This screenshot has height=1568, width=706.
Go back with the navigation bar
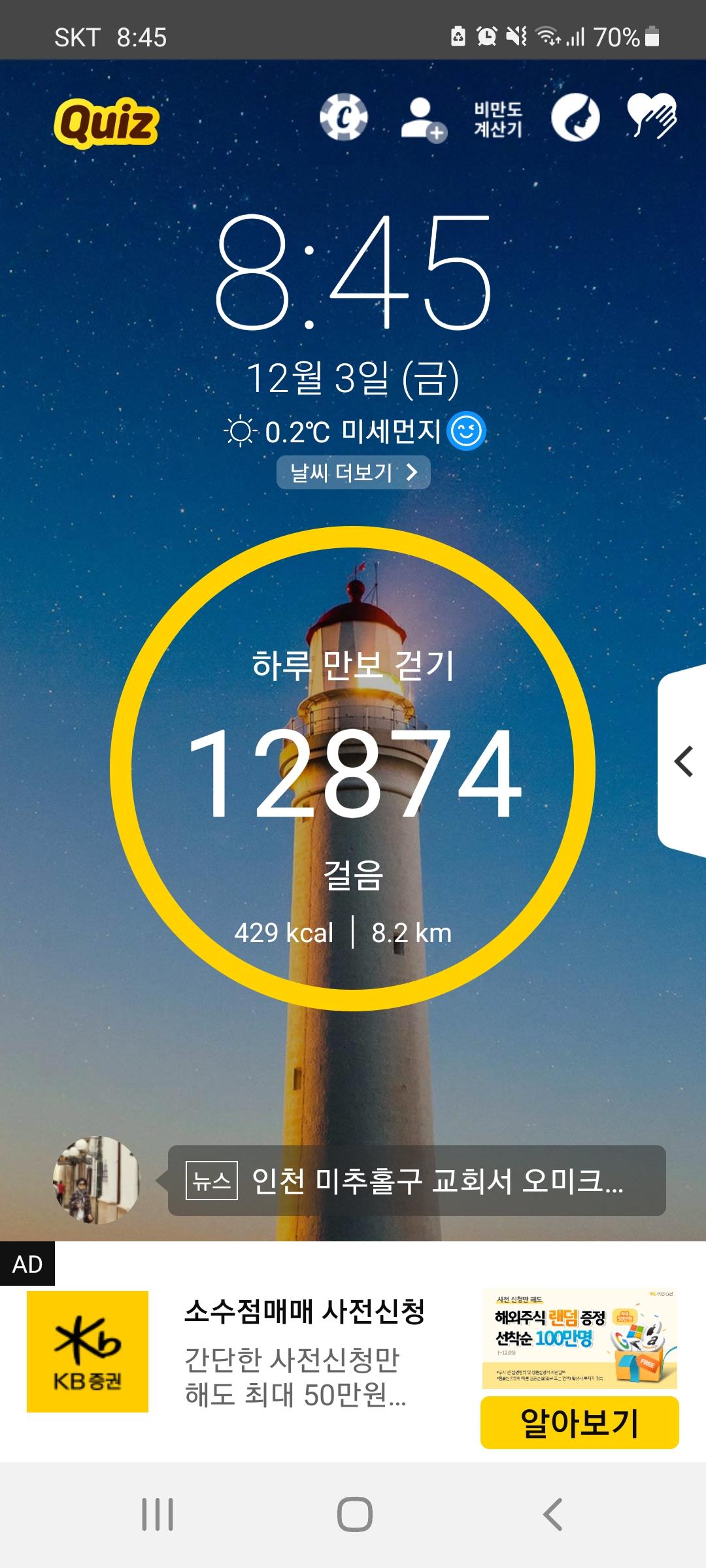pos(552,1514)
